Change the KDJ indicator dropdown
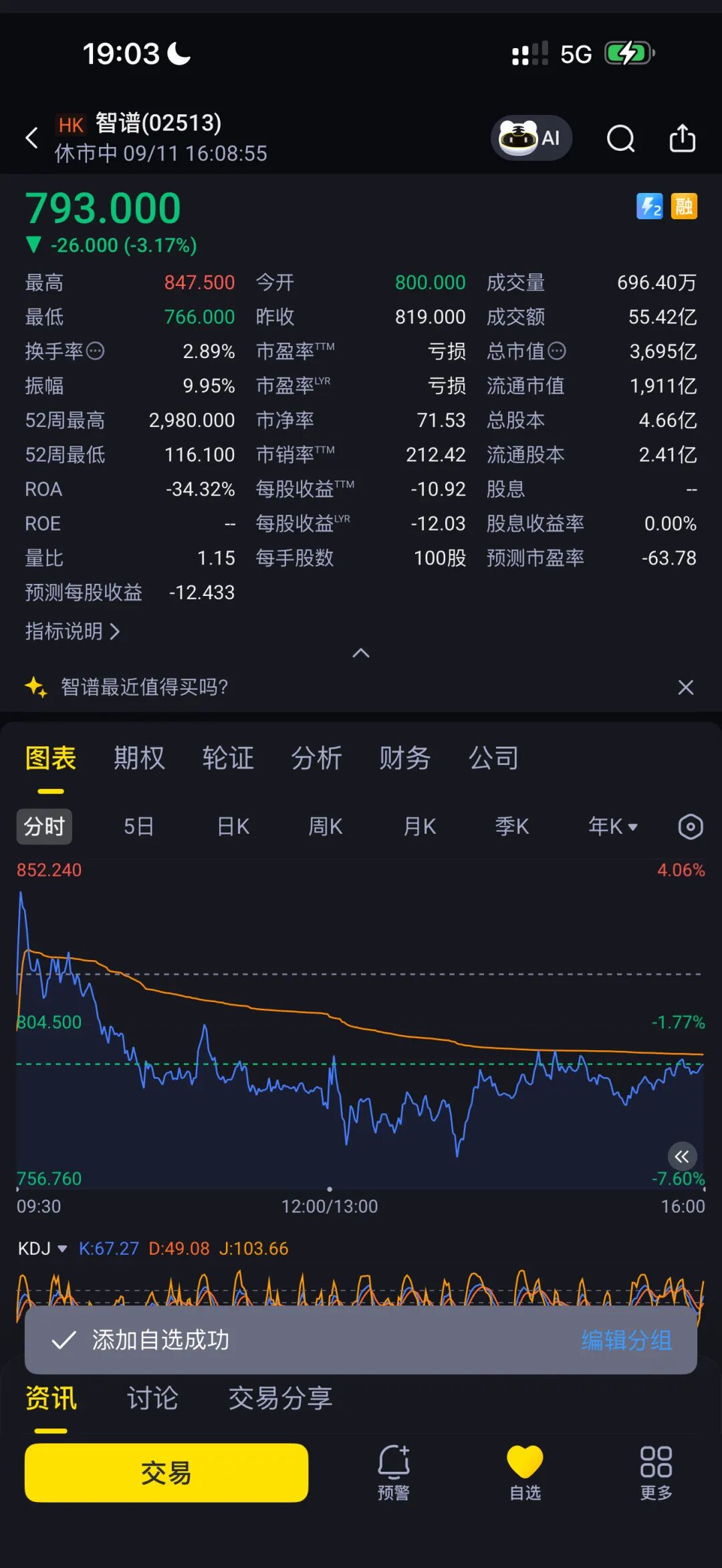 (x=43, y=1248)
